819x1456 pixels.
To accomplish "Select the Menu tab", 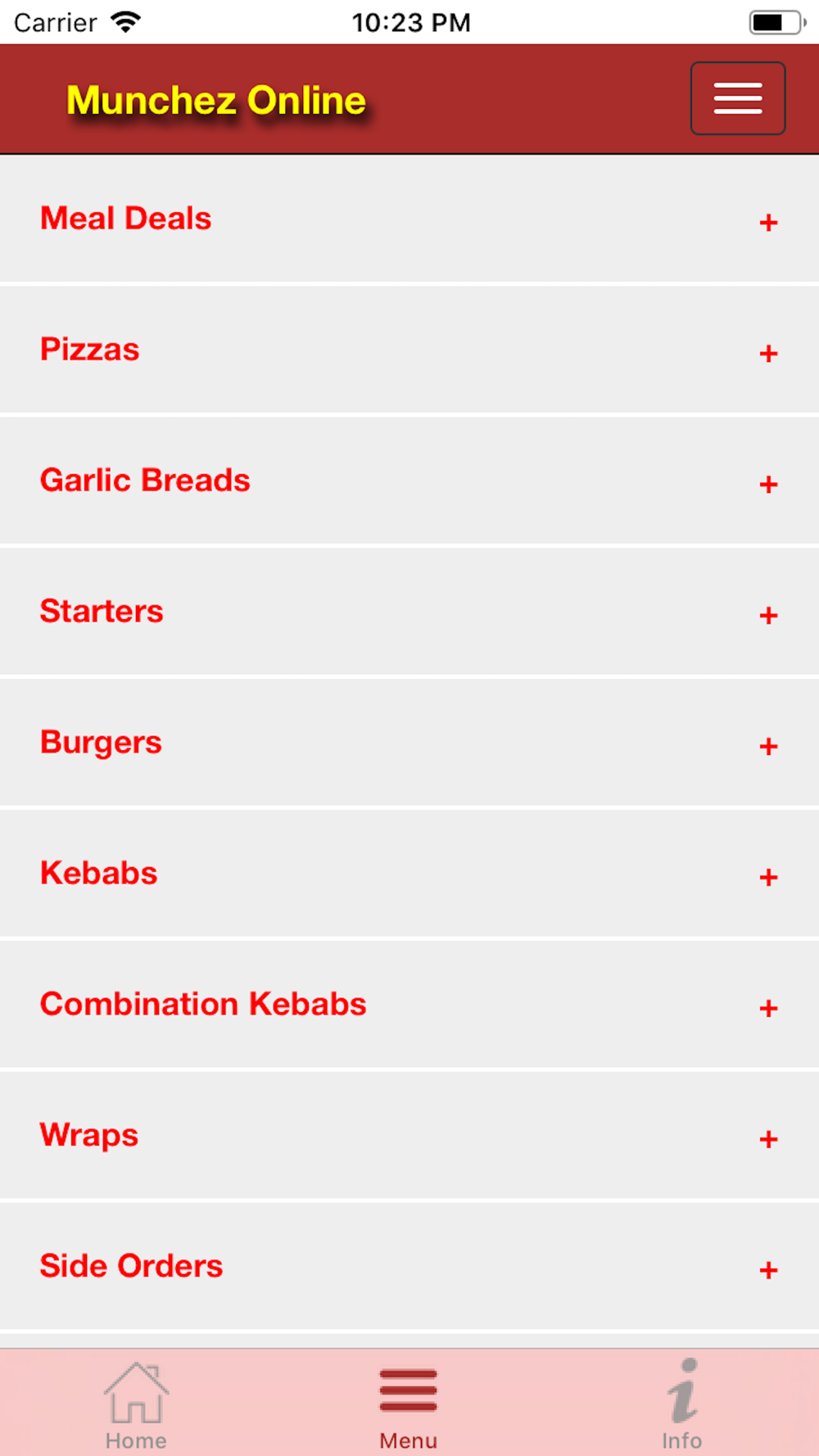I will (408, 1404).
